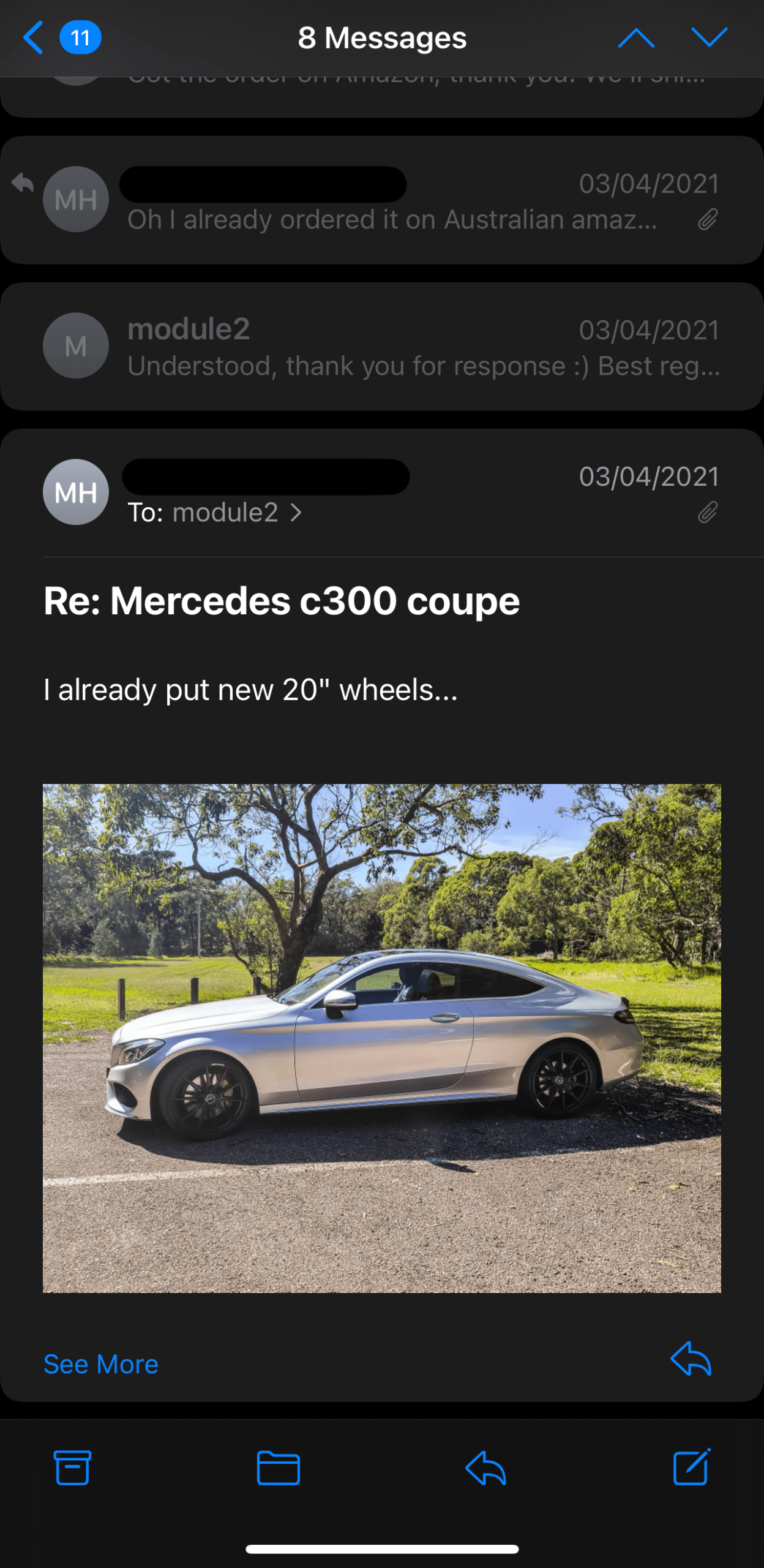Open reply options in the bottom toolbar
Image resolution: width=764 pixels, height=1568 pixels.
[x=485, y=1468]
